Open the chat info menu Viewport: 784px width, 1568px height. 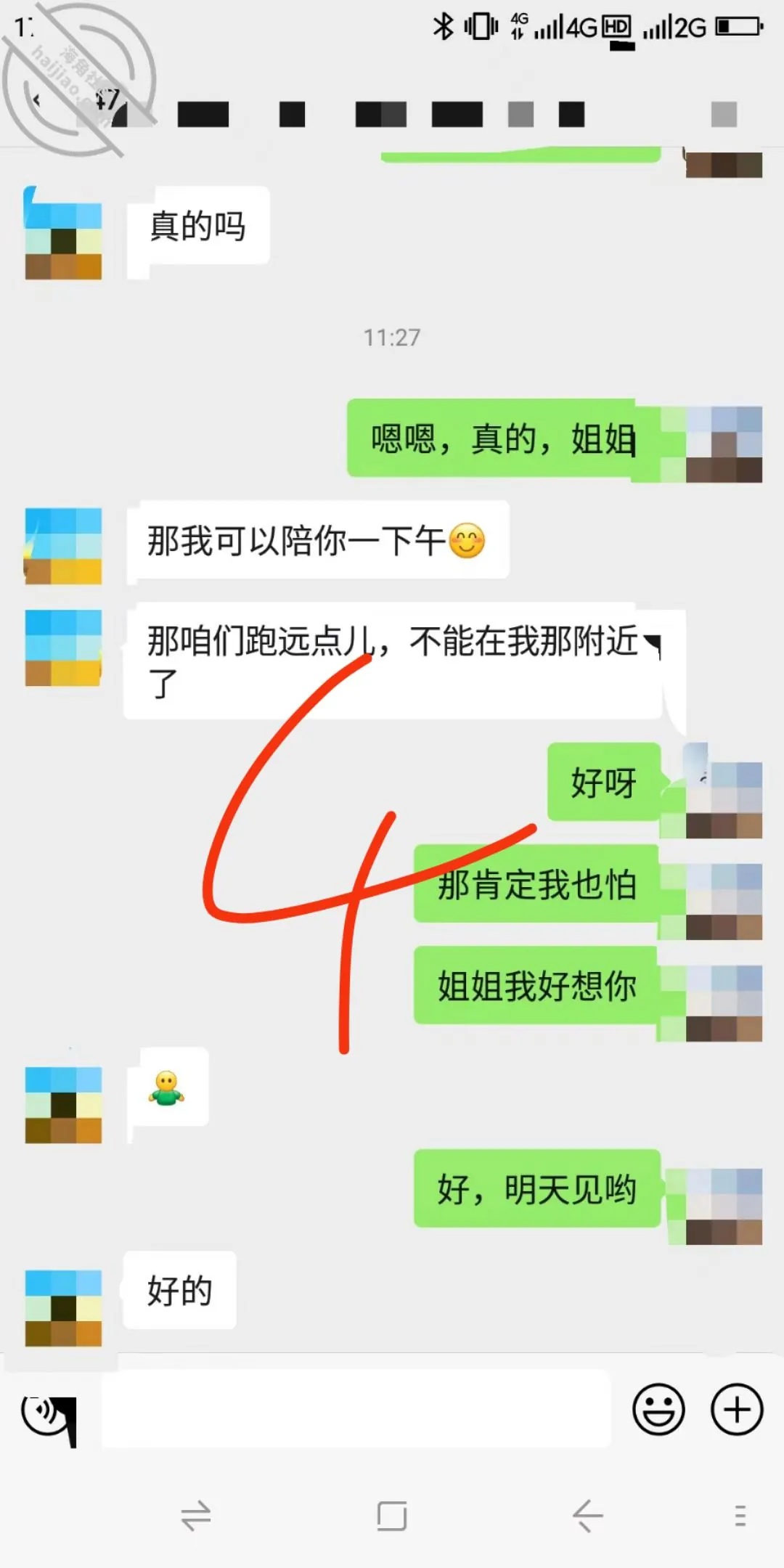(724, 114)
